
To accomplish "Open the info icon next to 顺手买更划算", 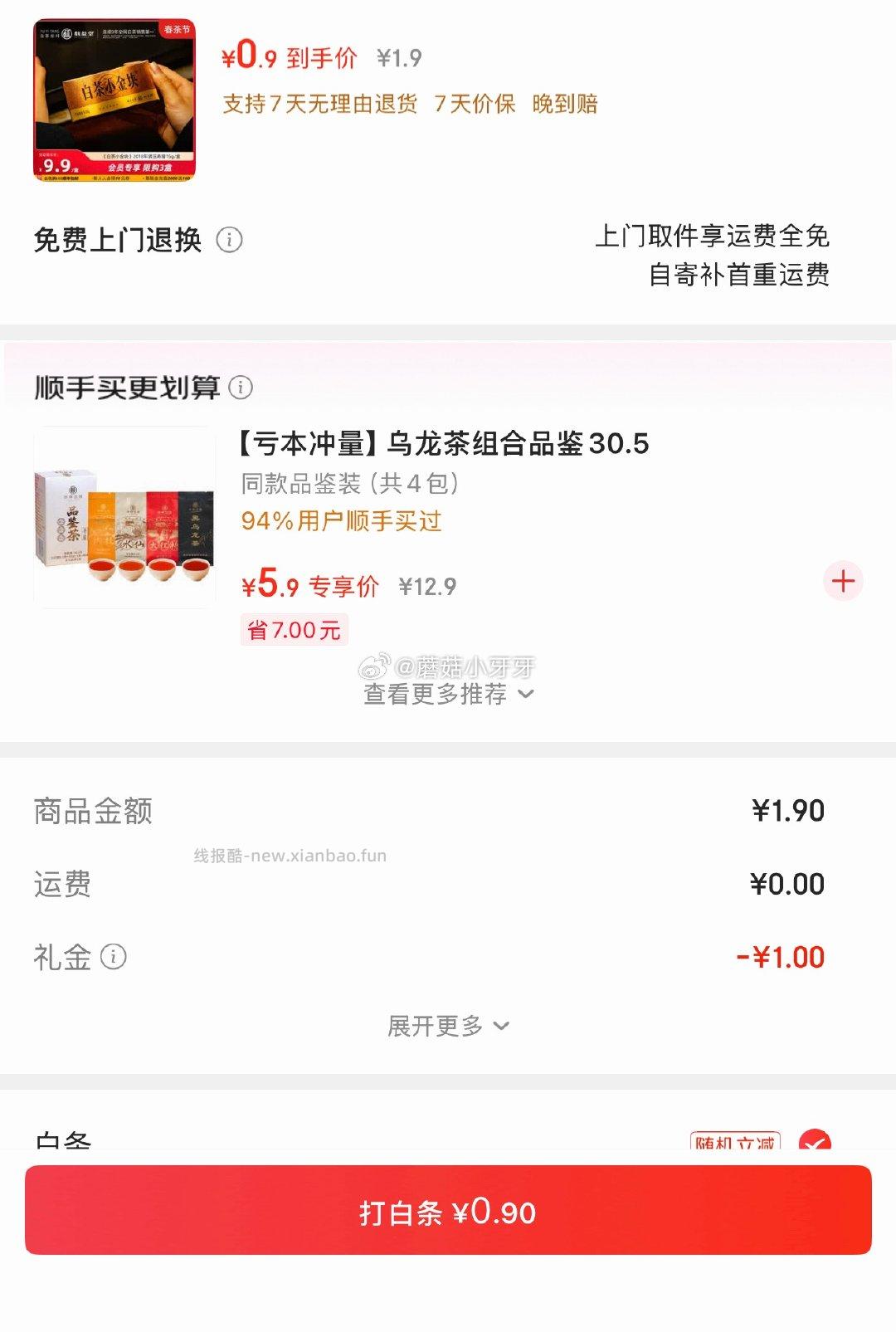I will [x=240, y=386].
